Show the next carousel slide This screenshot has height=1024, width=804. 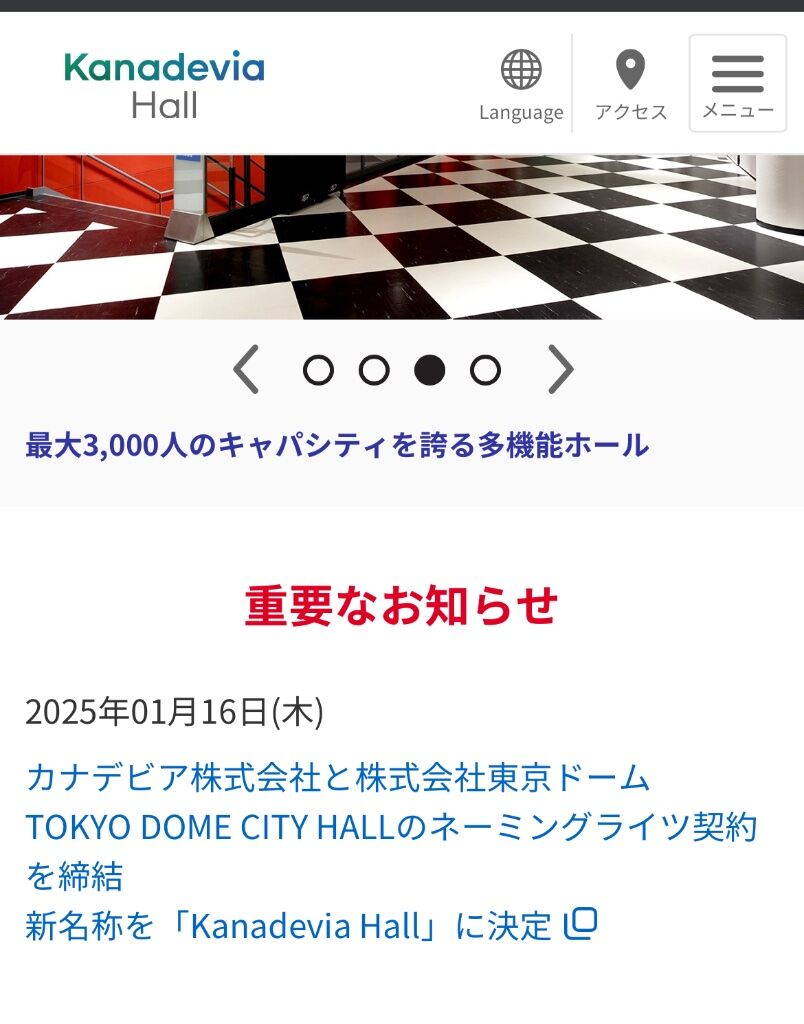(560, 370)
